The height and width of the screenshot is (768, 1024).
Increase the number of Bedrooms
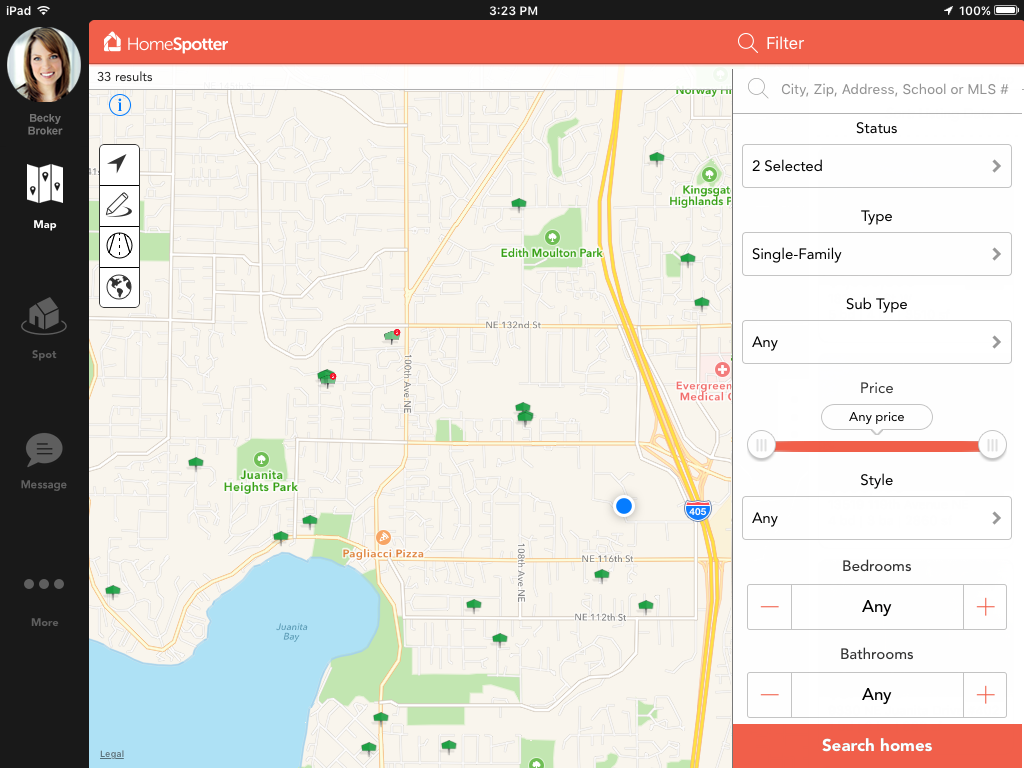pyautogui.click(x=985, y=607)
